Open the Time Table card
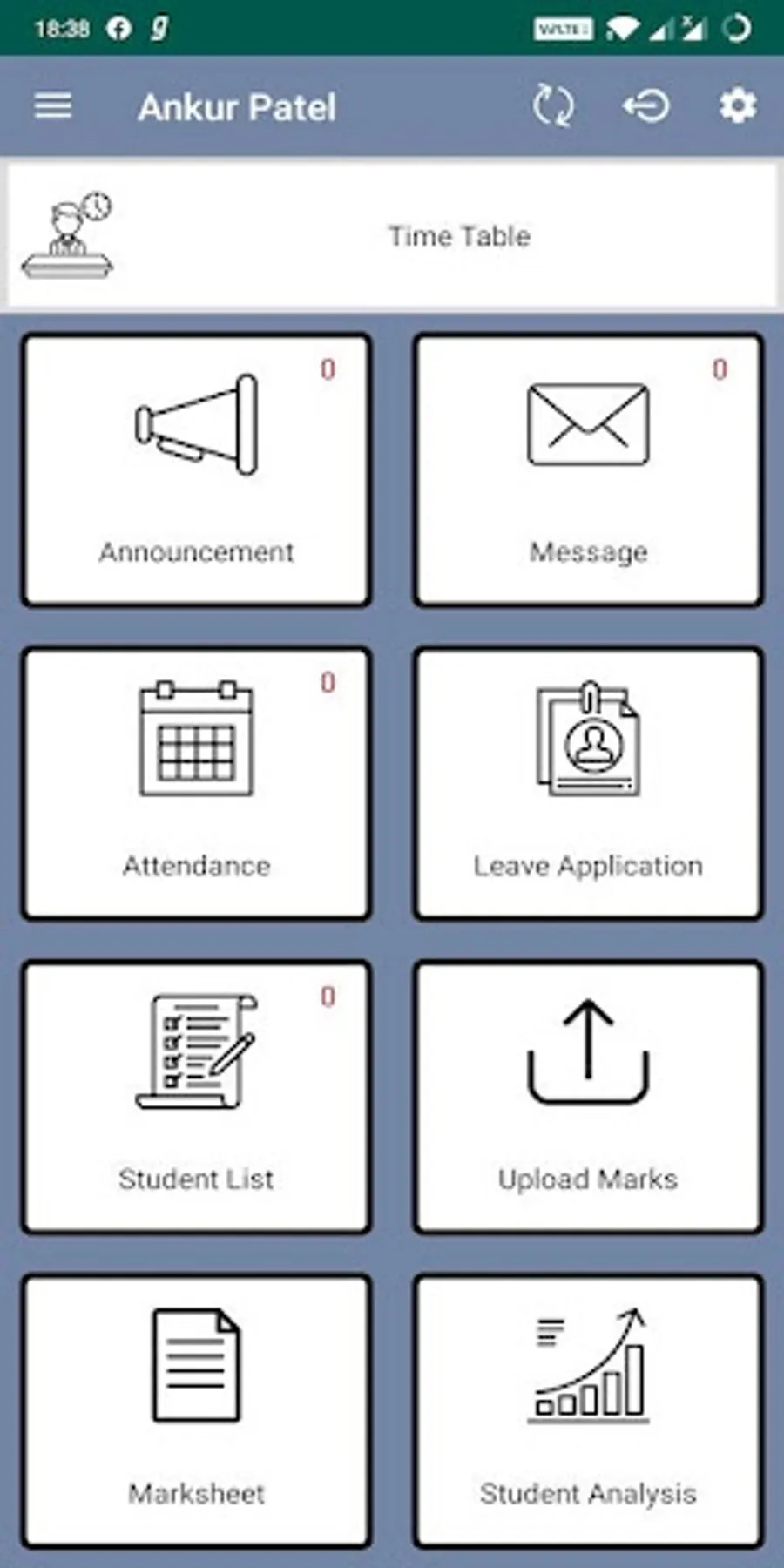The height and width of the screenshot is (1568, 784). pyautogui.click(x=392, y=235)
